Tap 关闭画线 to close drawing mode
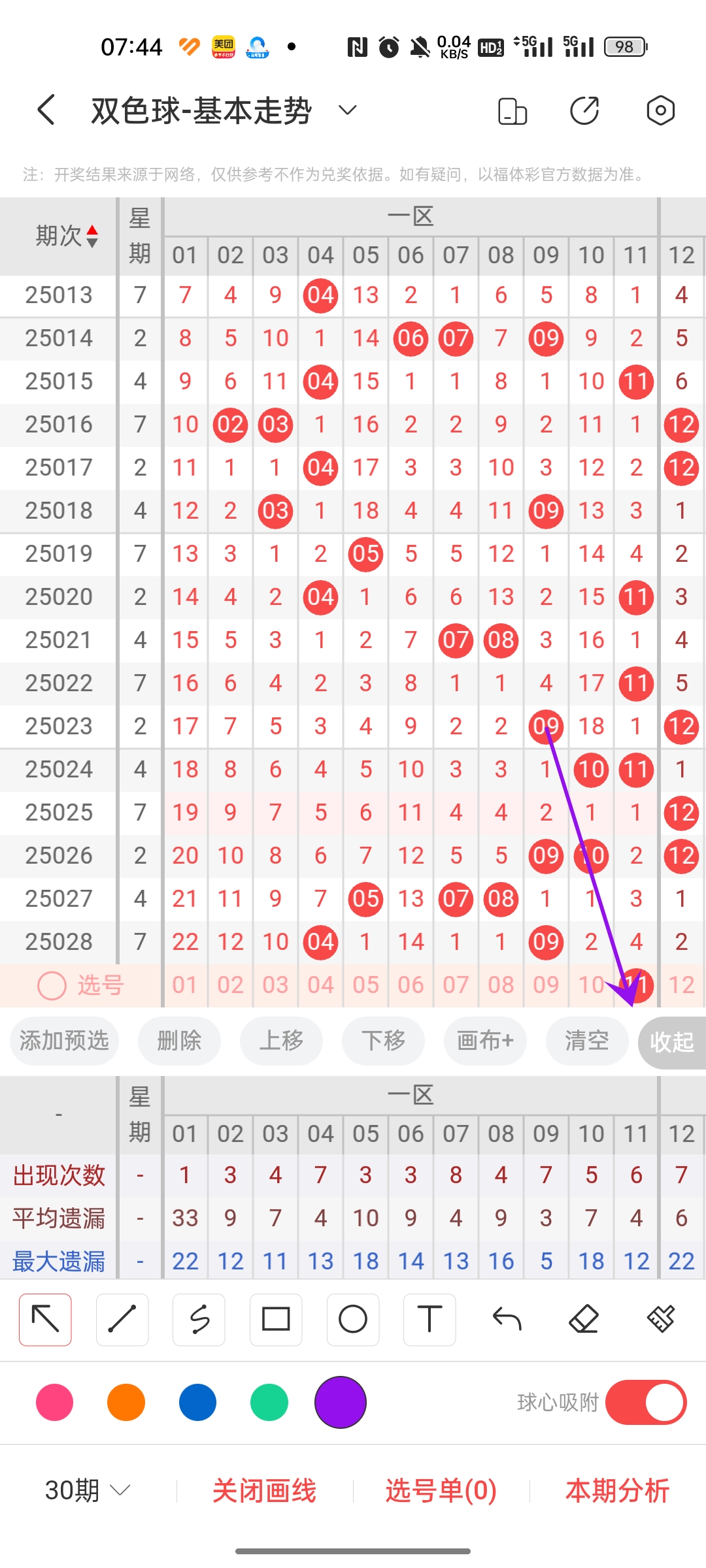This screenshot has height=1568, width=706. click(265, 1491)
